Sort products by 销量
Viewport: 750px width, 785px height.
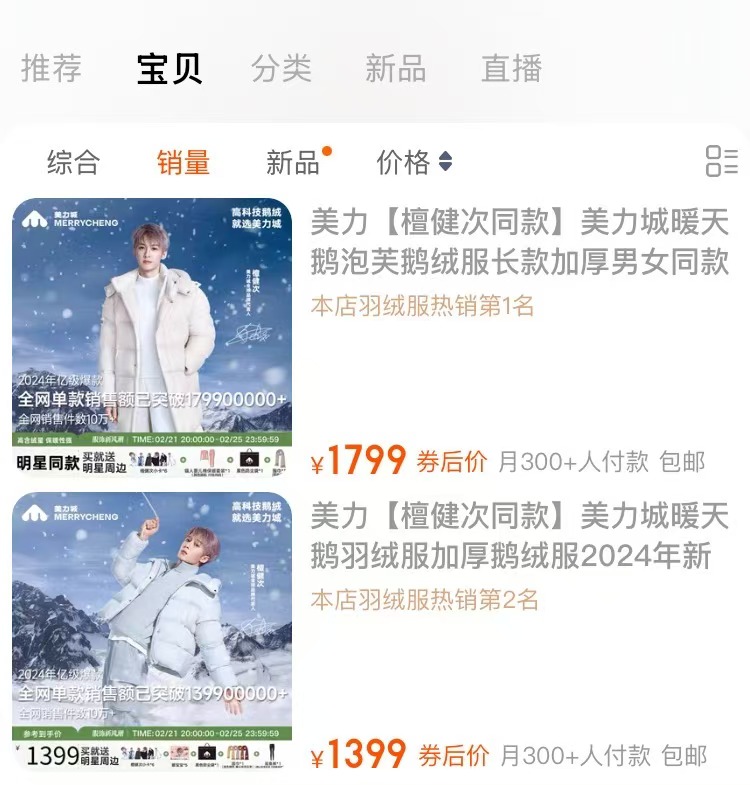[x=183, y=162]
